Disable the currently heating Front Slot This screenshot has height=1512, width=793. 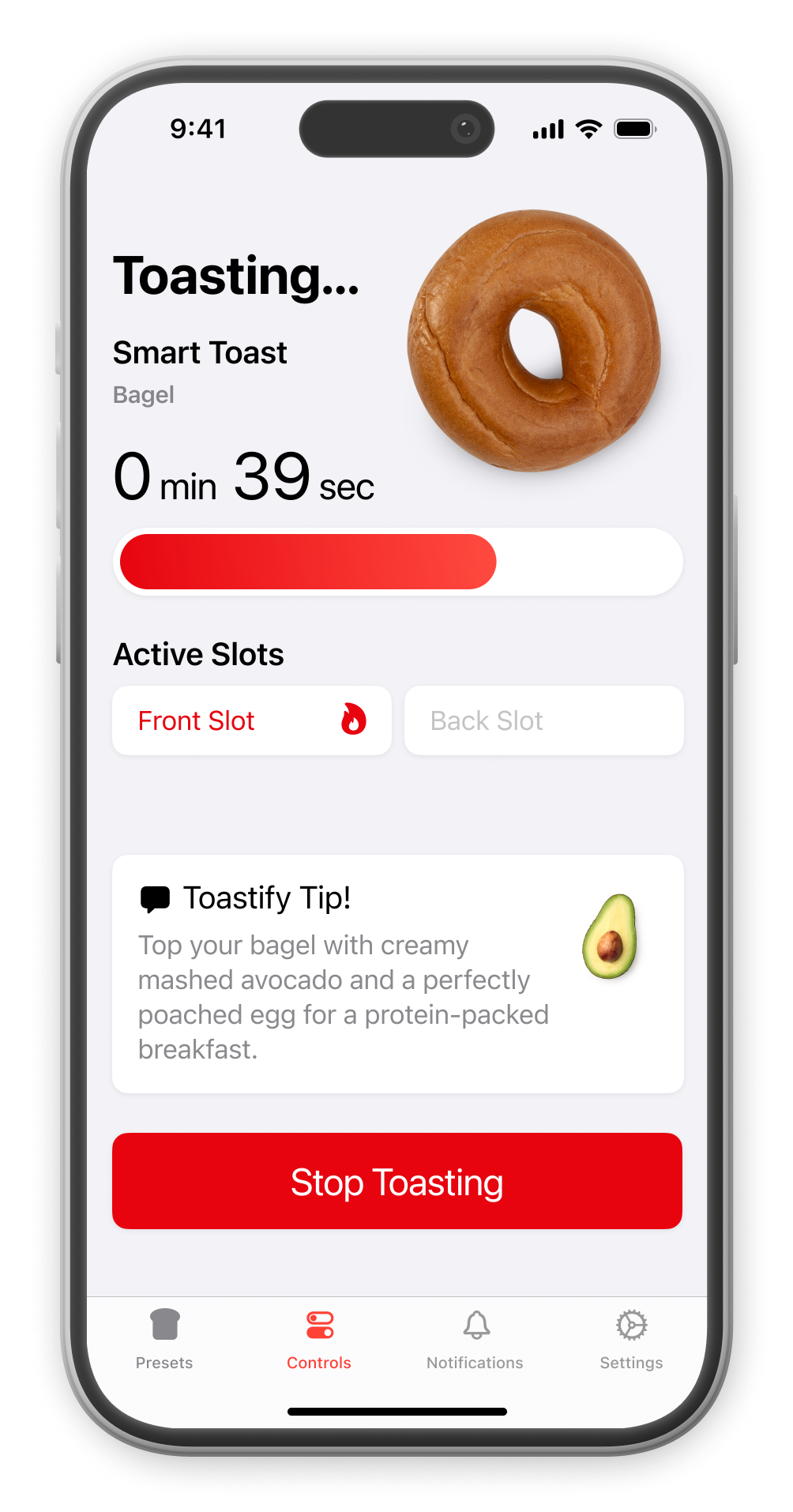coord(251,720)
